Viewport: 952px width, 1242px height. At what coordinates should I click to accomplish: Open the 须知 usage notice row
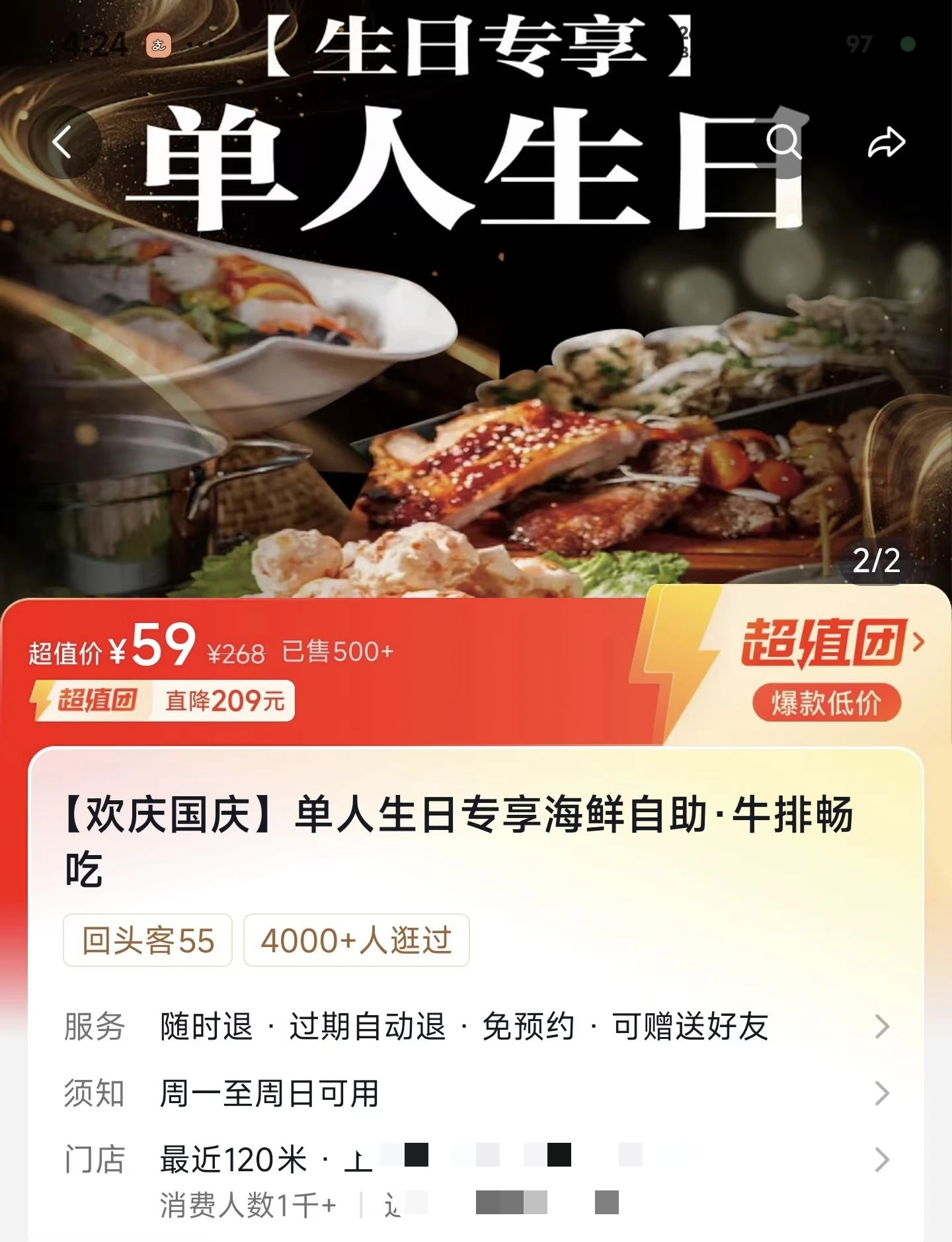(x=476, y=1093)
